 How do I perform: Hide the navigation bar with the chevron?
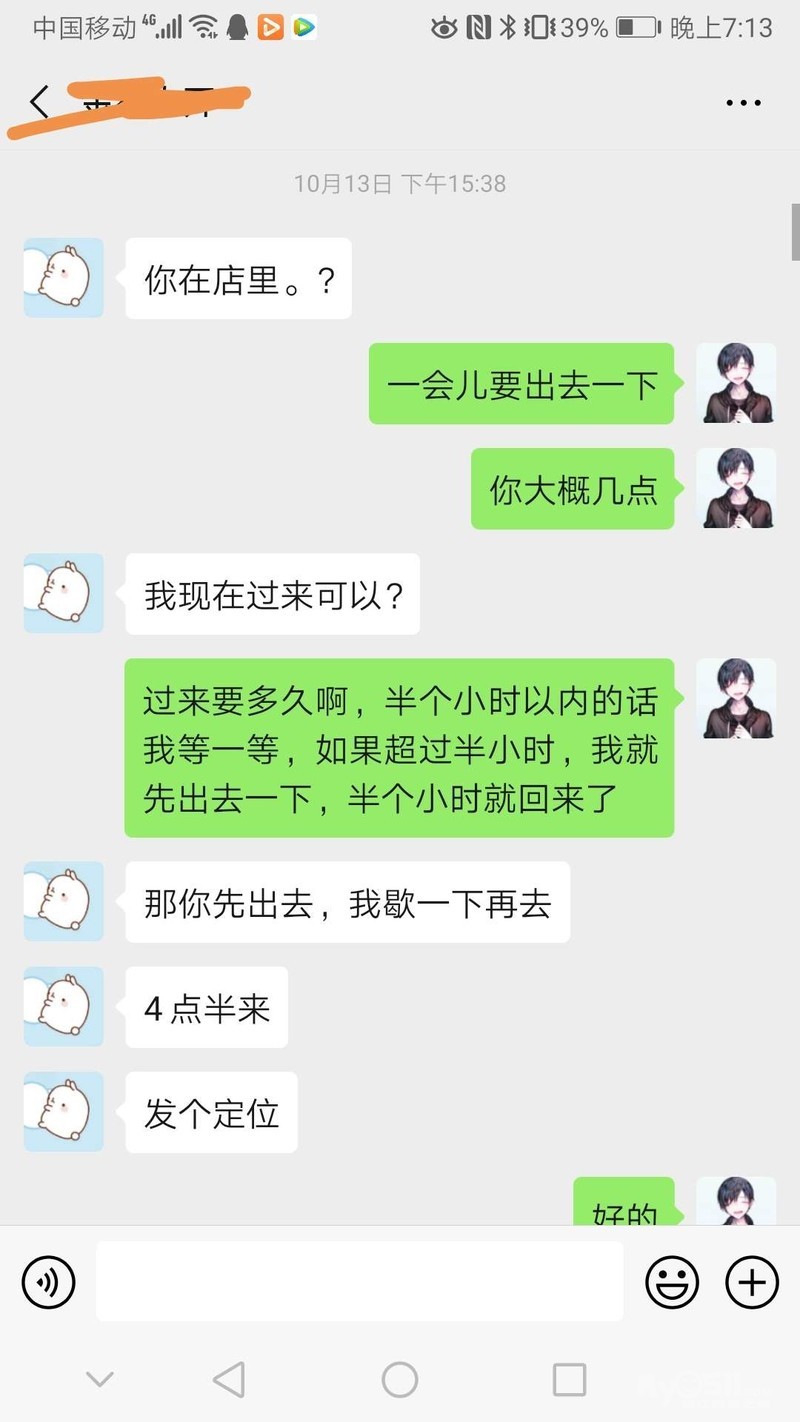coord(99,1380)
